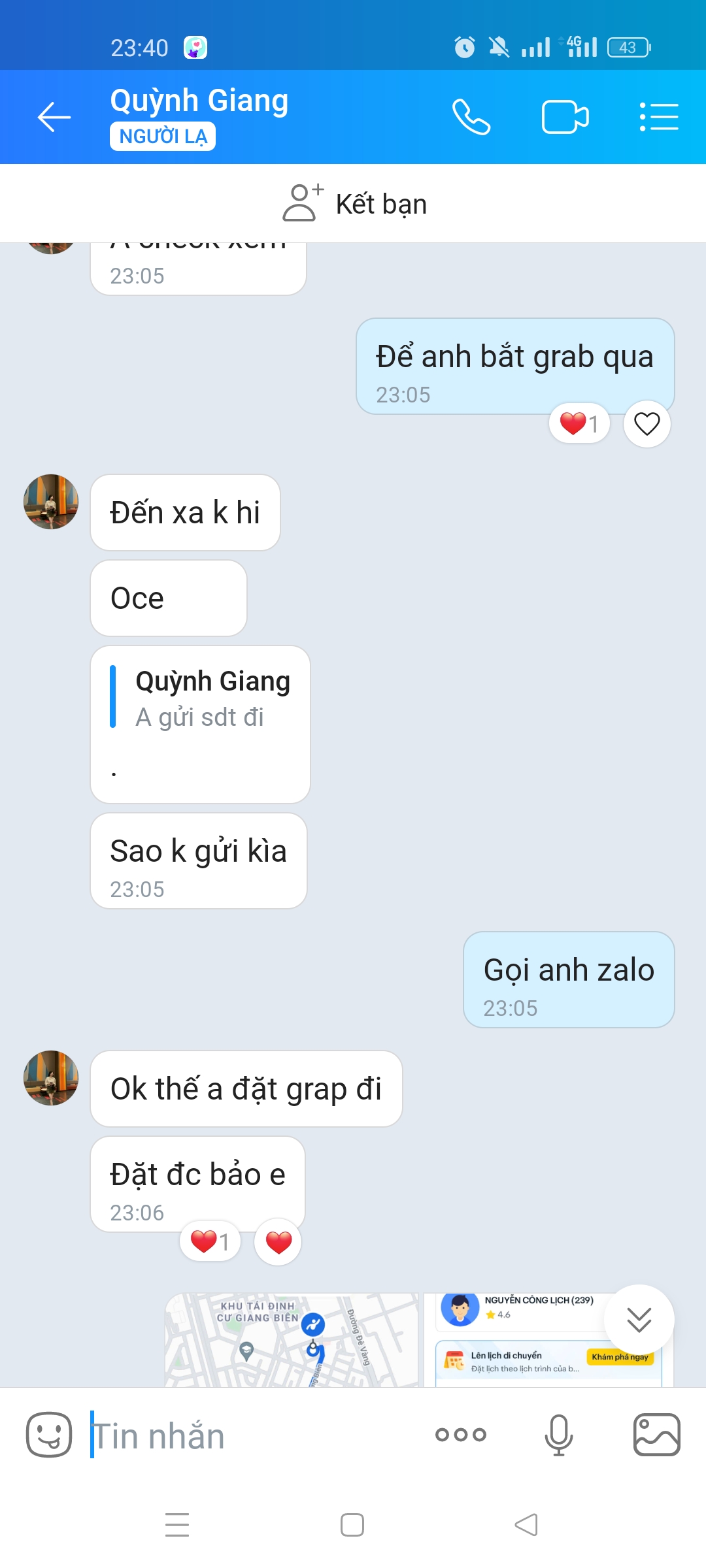View reactions on "Để anh bắt grab qua"
706x1568 pixels.
579,424
